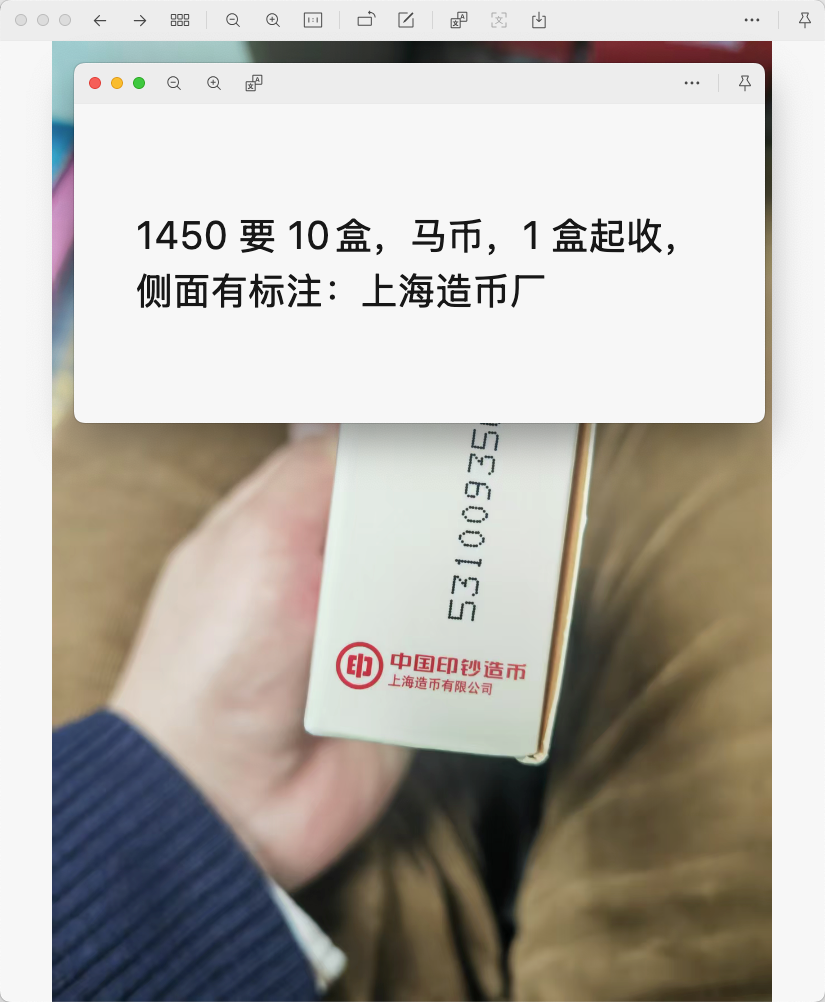825x1002 pixels.
Task: Translate the image from the main toolbar
Action: [459, 20]
